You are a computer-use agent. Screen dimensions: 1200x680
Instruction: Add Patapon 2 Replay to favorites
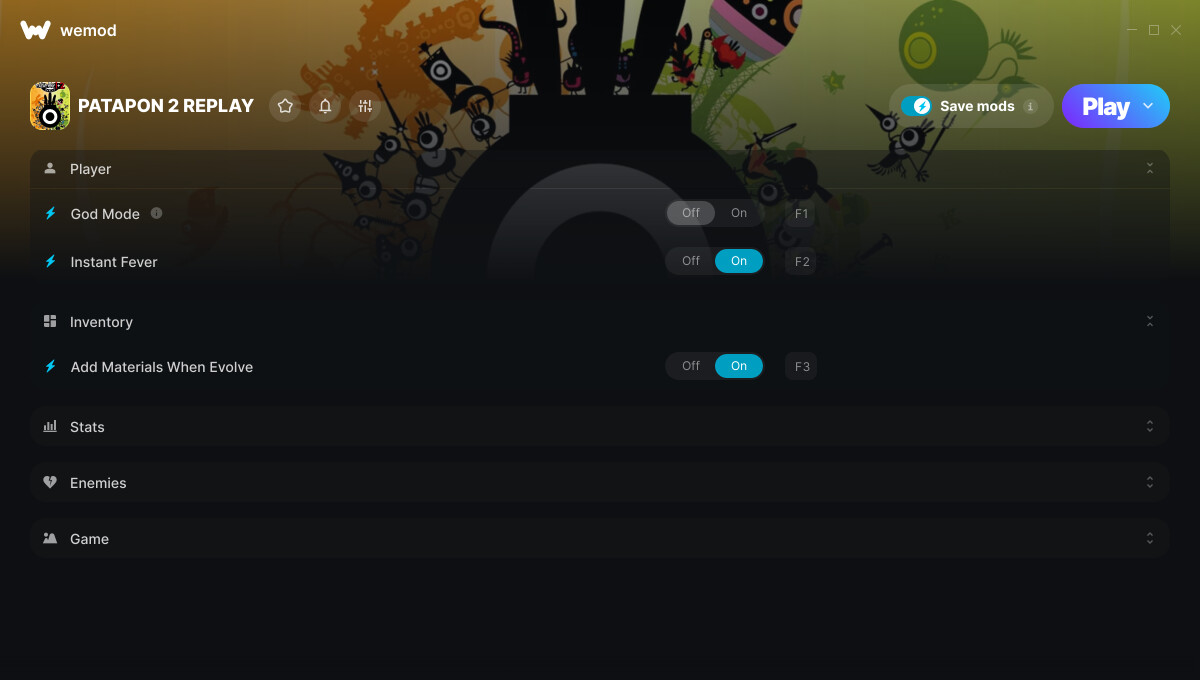click(285, 106)
